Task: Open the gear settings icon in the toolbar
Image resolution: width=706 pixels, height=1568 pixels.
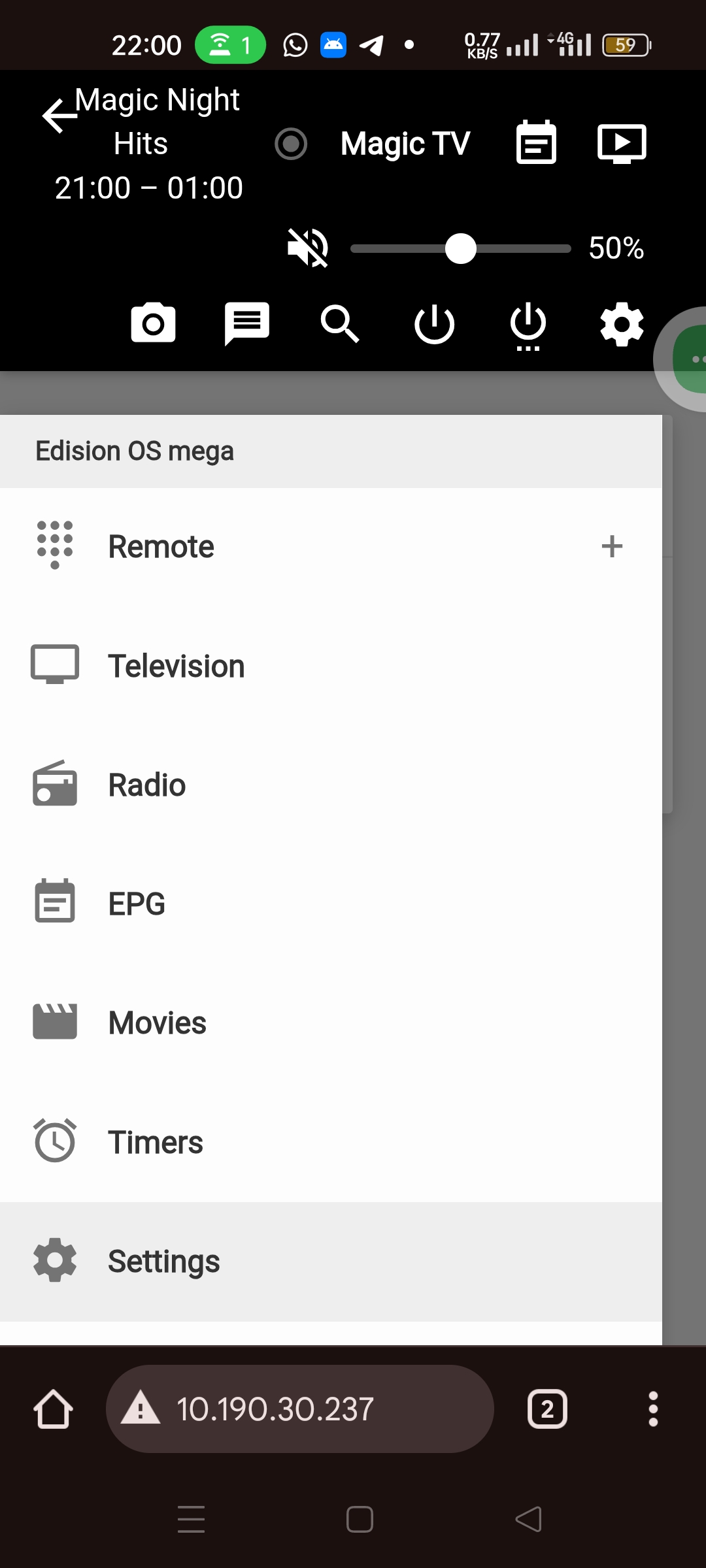Action: pyautogui.click(x=622, y=323)
